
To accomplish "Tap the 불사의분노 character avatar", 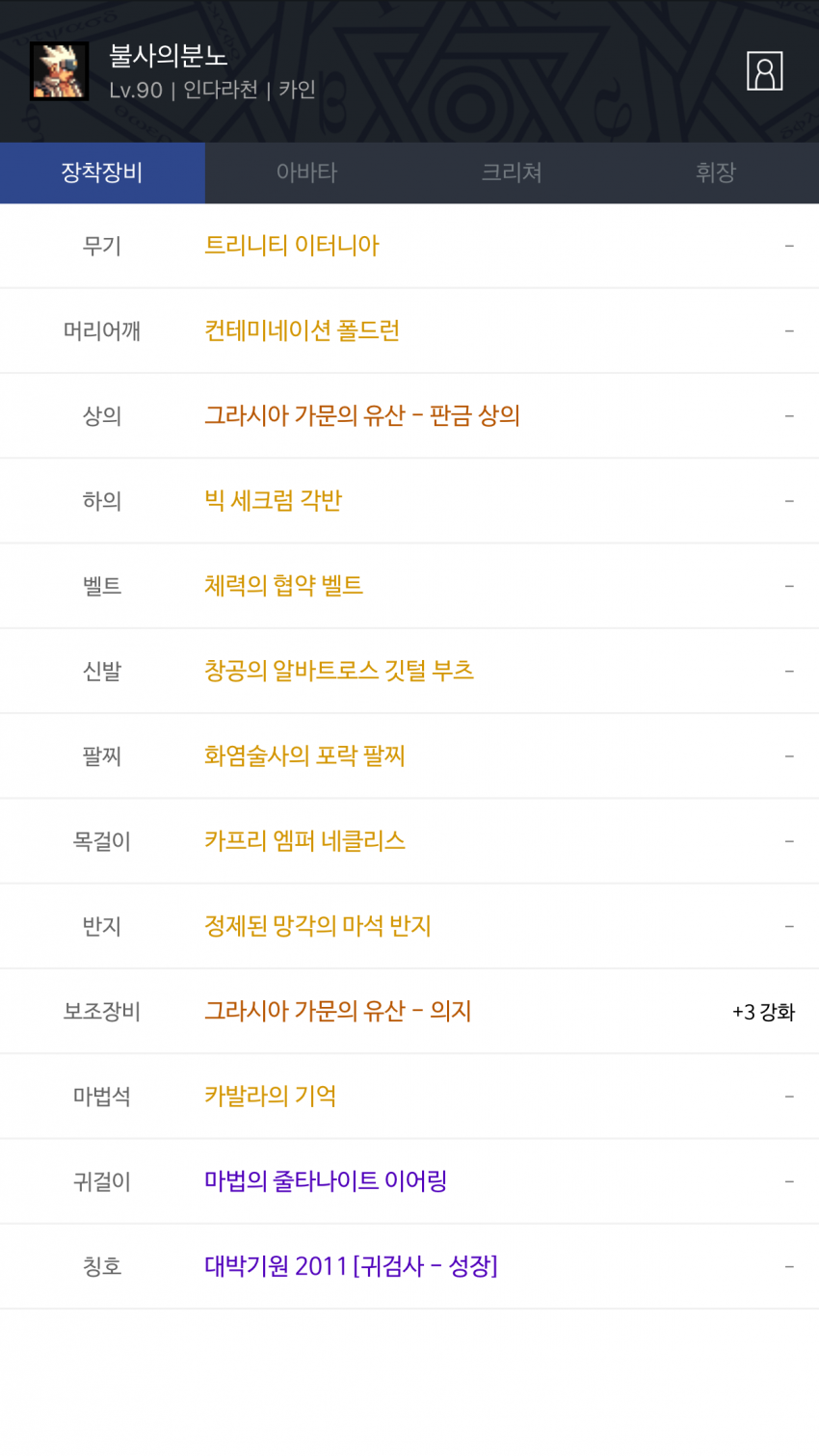I will [x=59, y=71].
